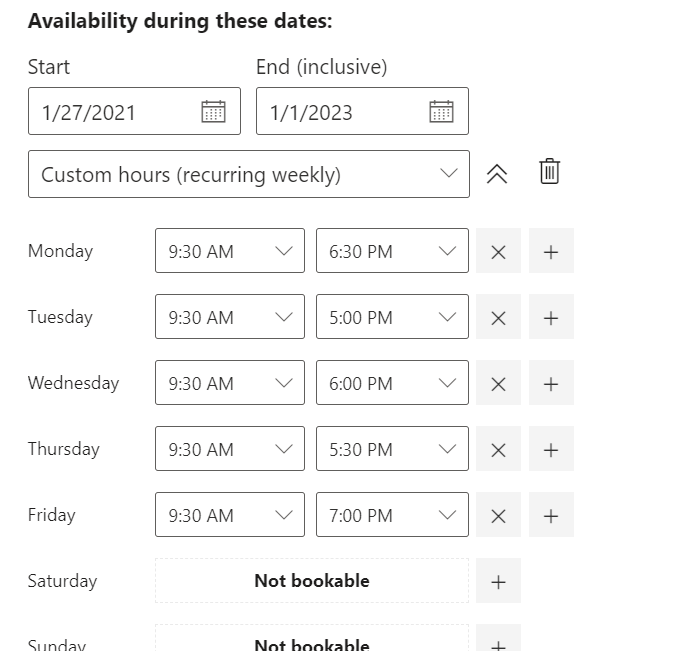Change Tuesday end time 5:00 PM
679x651 pixels.
392,317
